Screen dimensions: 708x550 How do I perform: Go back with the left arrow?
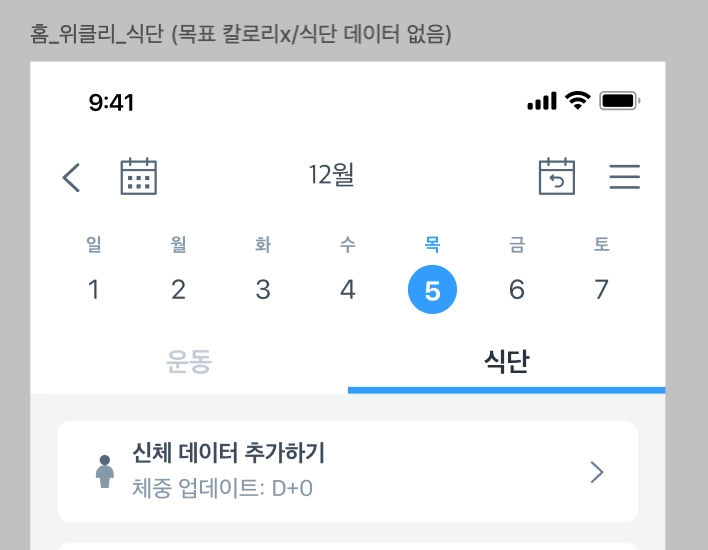tap(71, 177)
